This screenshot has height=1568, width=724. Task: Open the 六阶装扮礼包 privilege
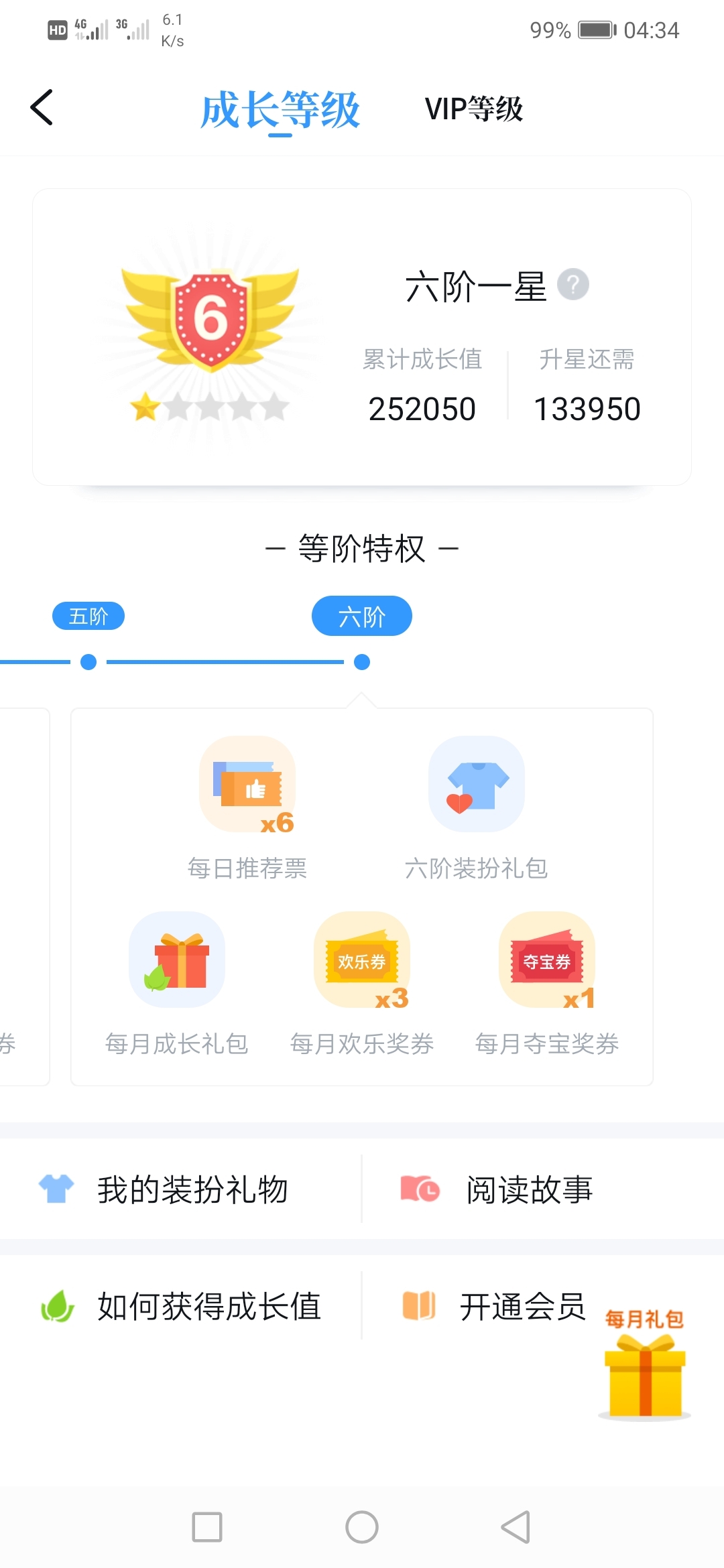coord(477,804)
